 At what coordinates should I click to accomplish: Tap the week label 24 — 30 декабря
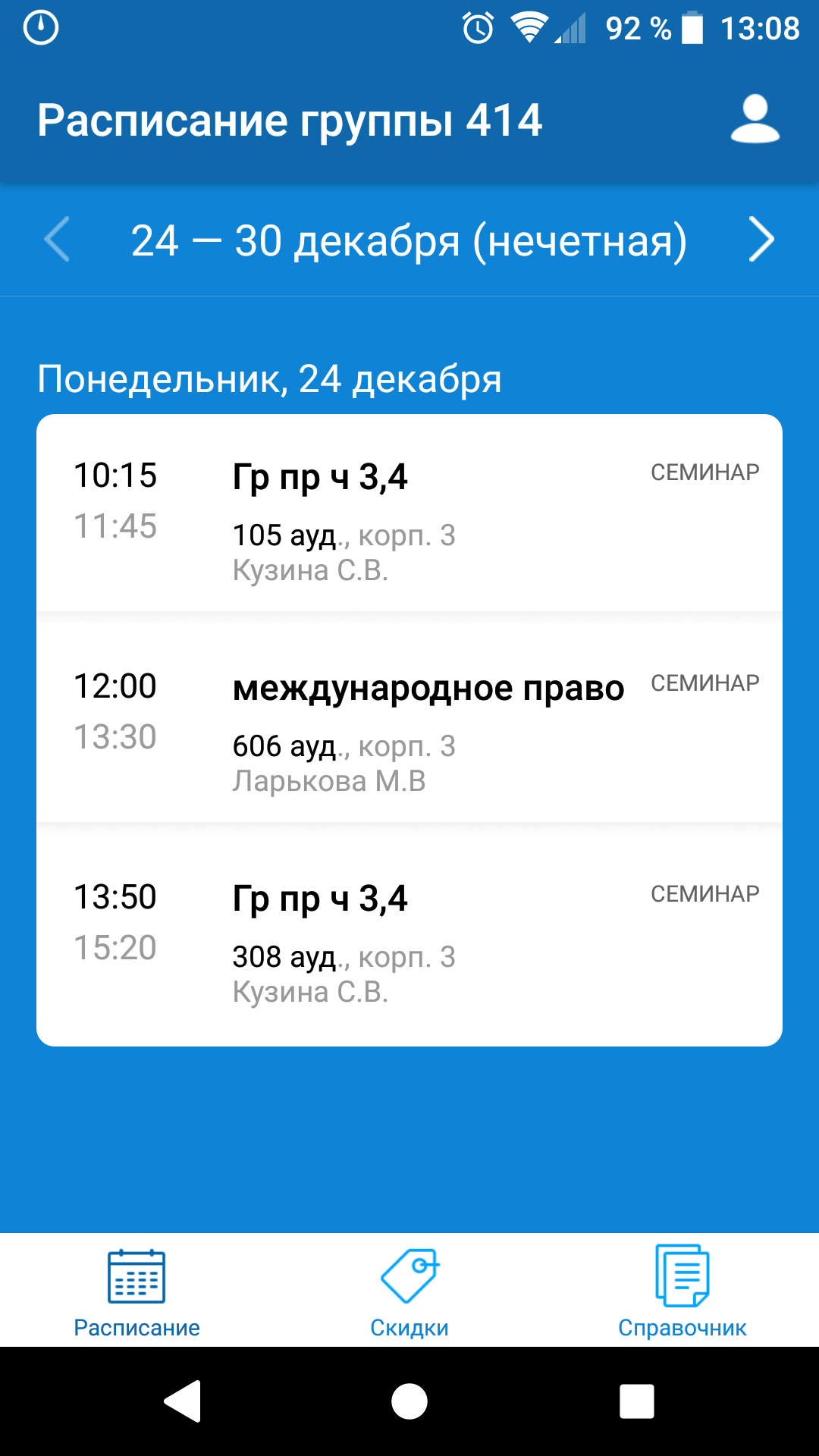pos(409,240)
